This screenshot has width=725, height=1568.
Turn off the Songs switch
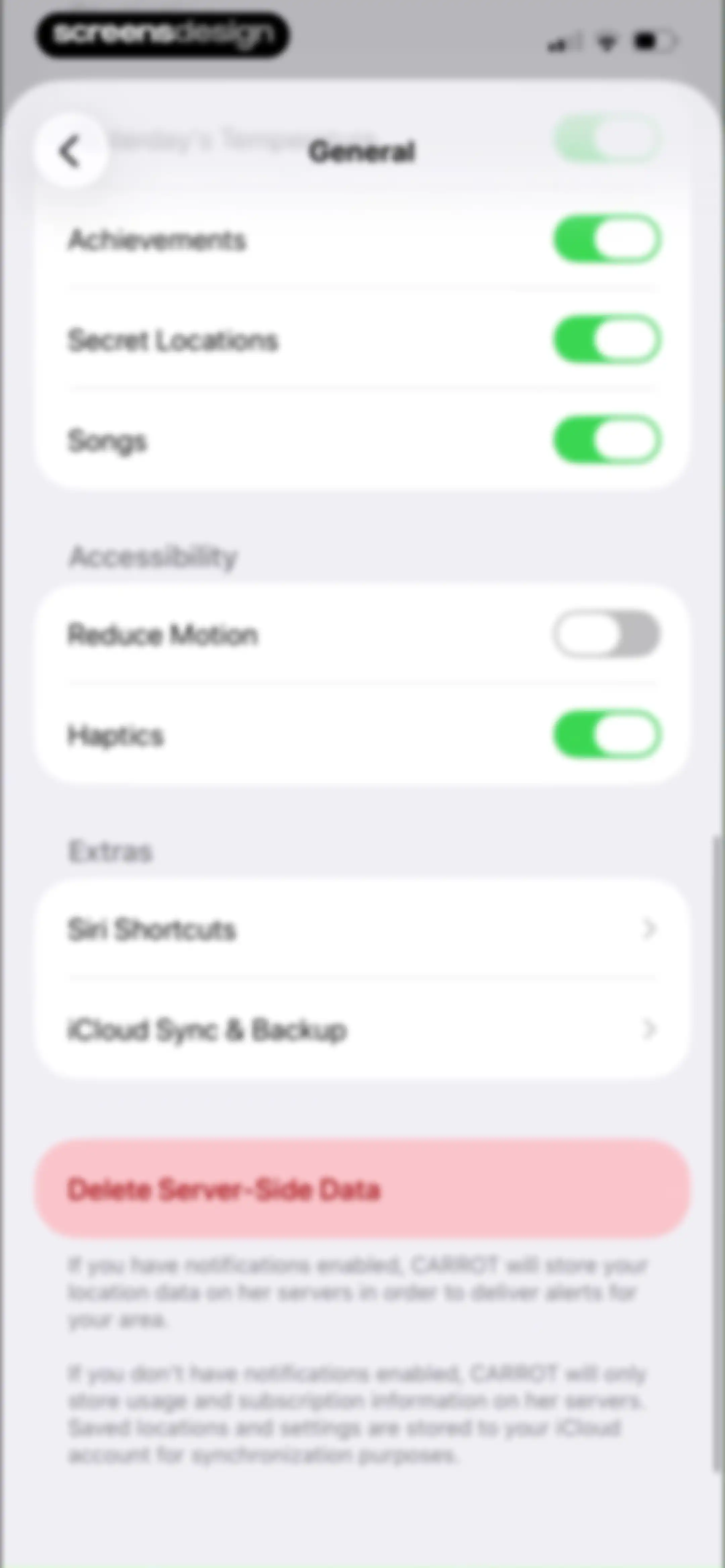tap(607, 440)
